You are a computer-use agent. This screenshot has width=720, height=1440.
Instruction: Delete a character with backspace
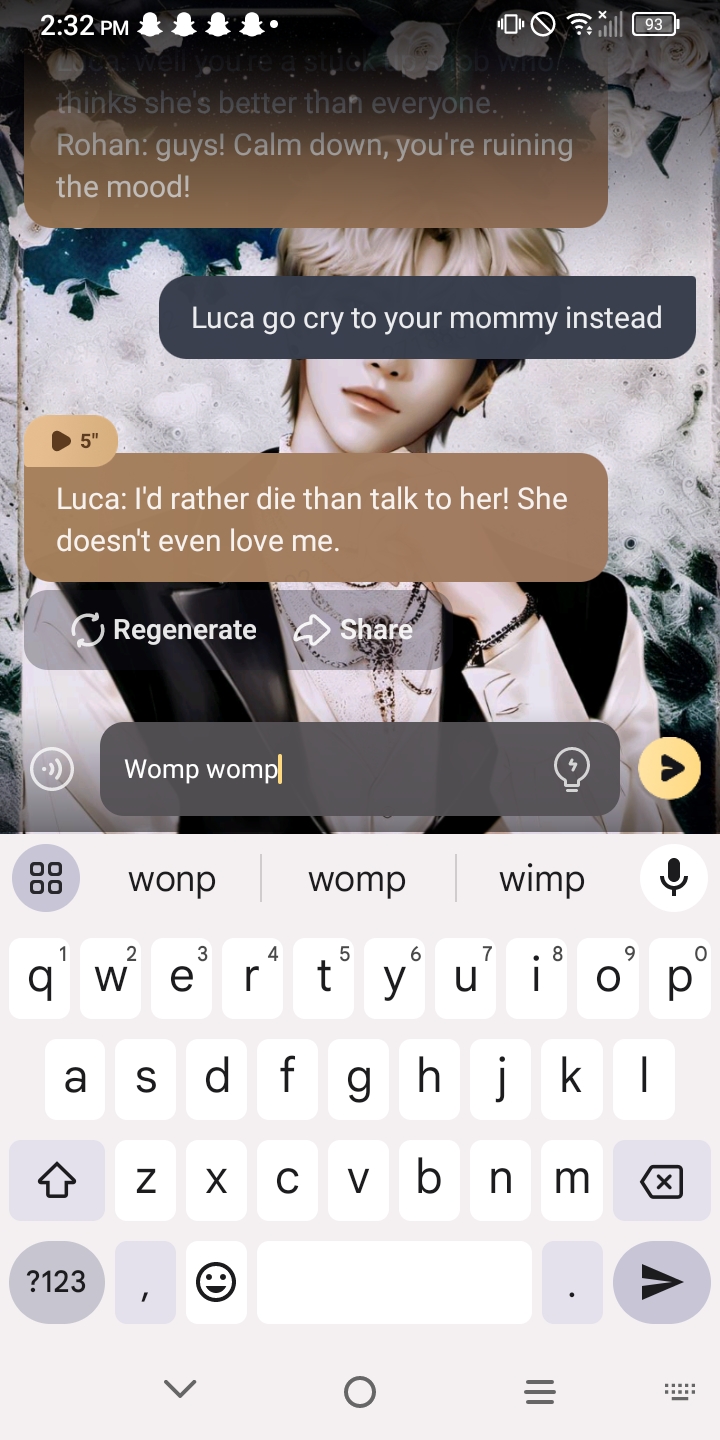661,1182
